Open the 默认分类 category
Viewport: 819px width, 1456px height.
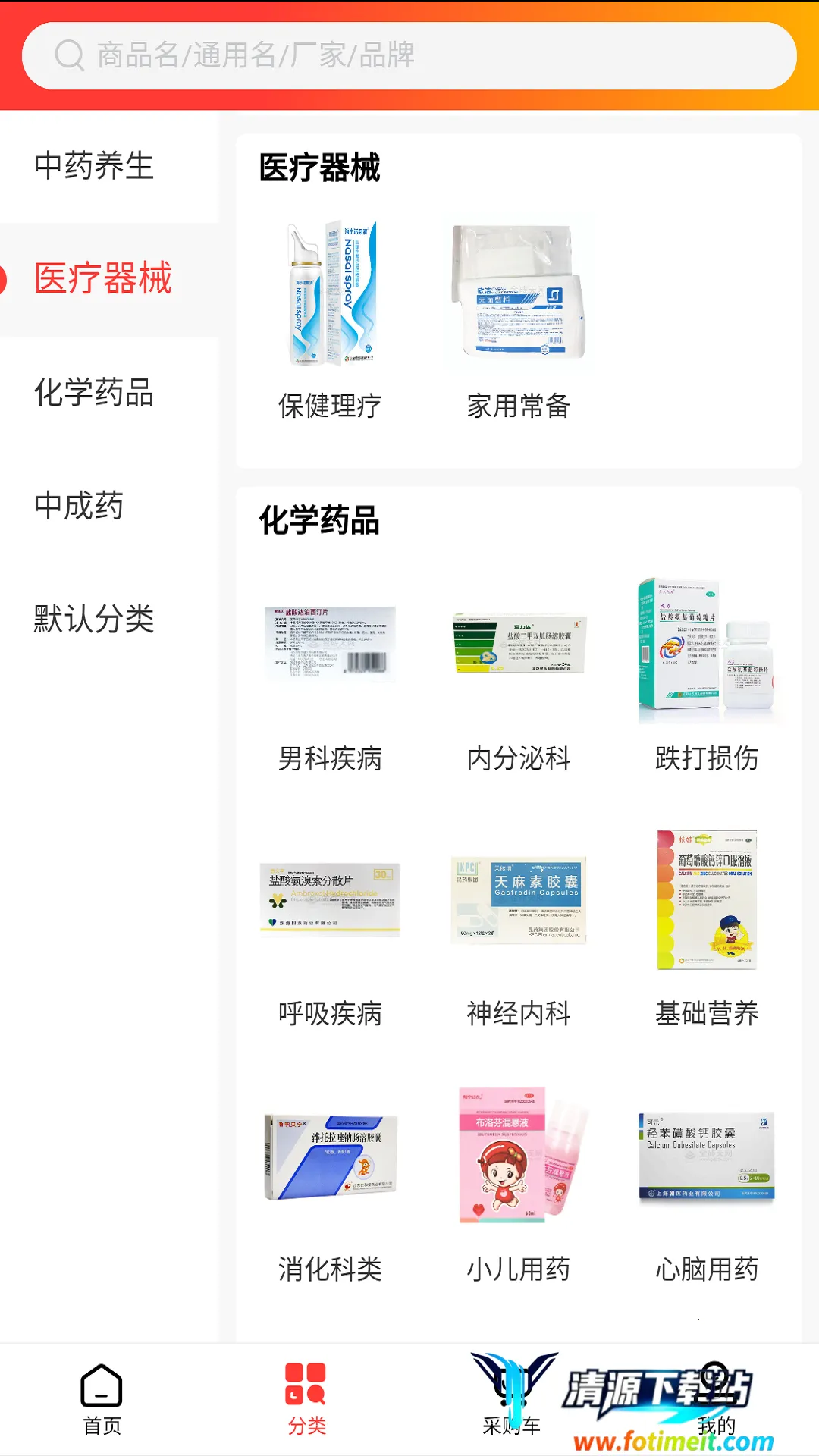click(94, 619)
